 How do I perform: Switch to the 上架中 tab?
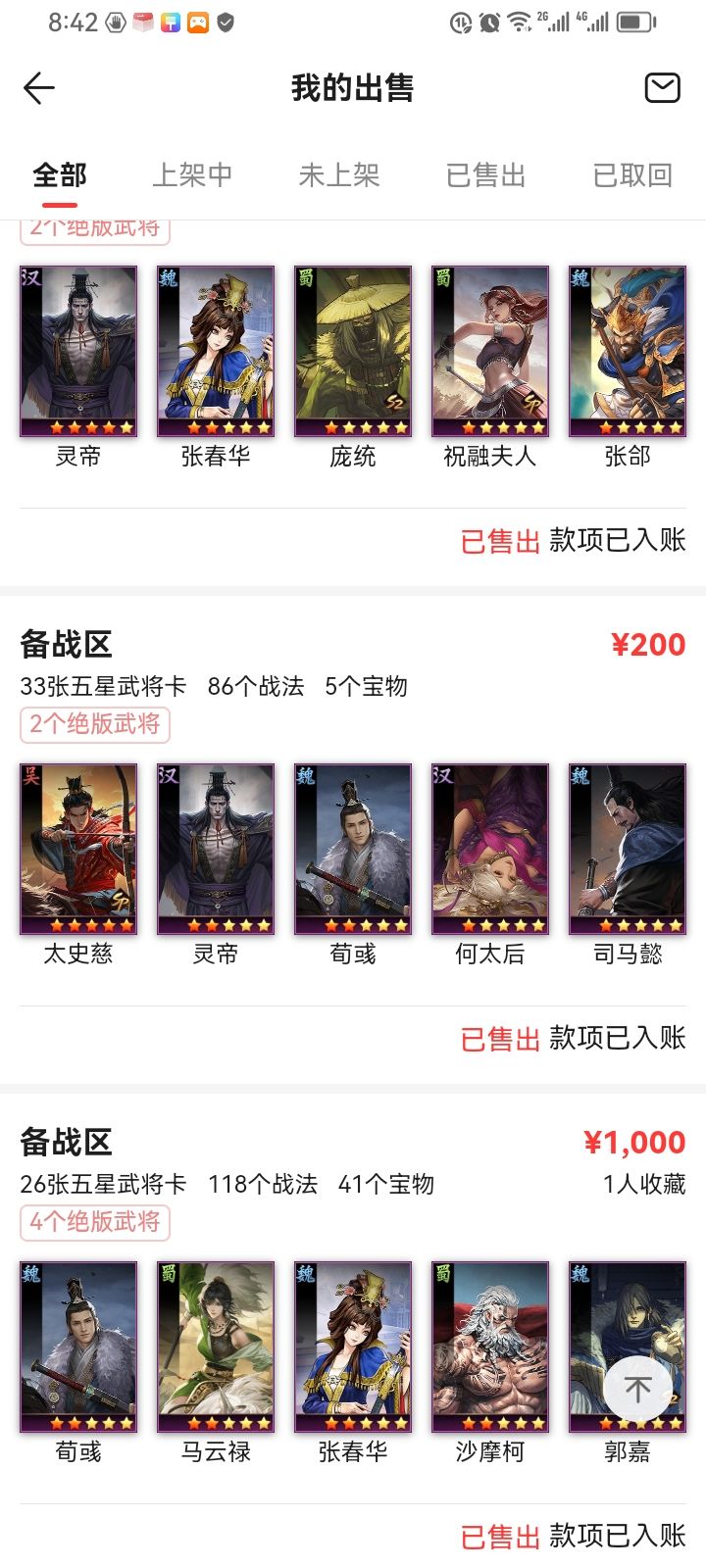[x=192, y=175]
